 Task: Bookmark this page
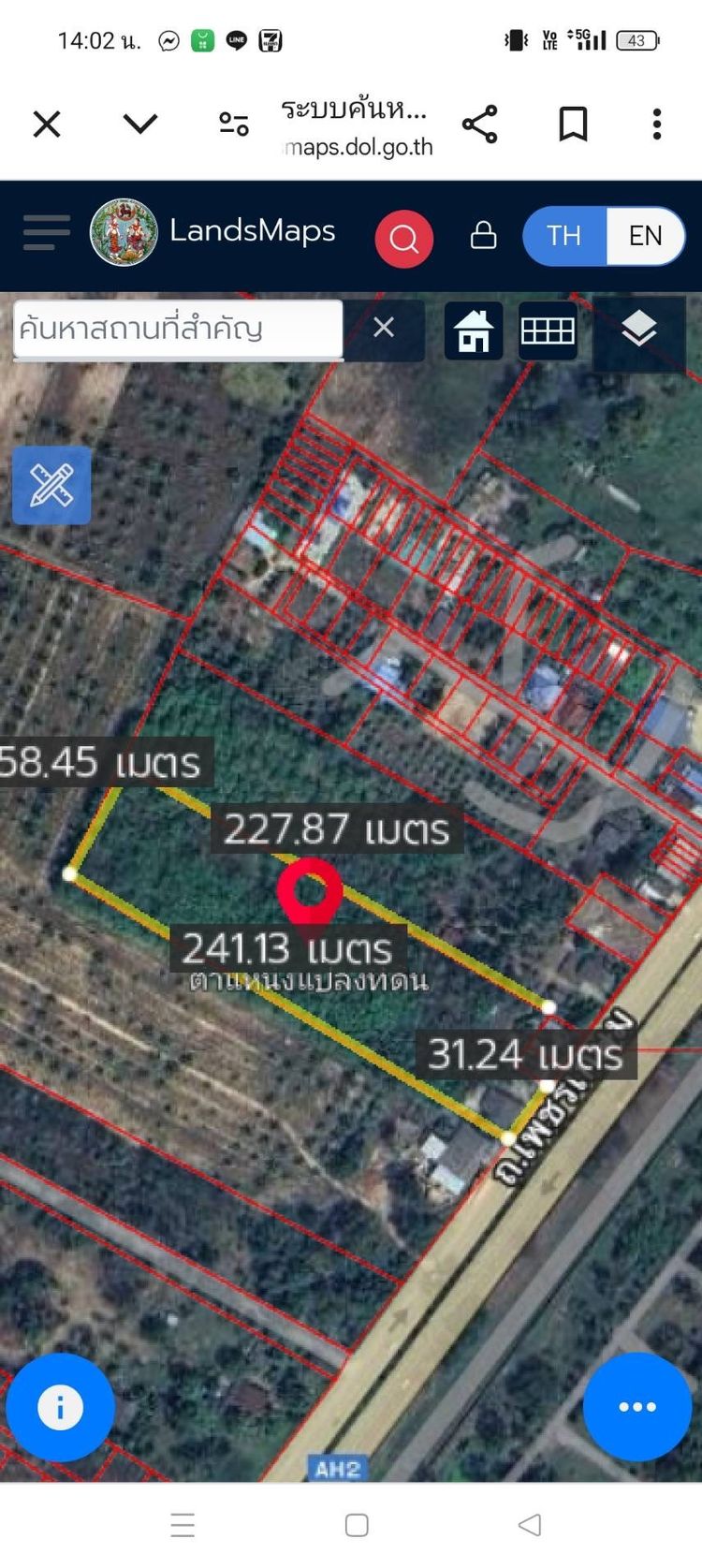(573, 124)
